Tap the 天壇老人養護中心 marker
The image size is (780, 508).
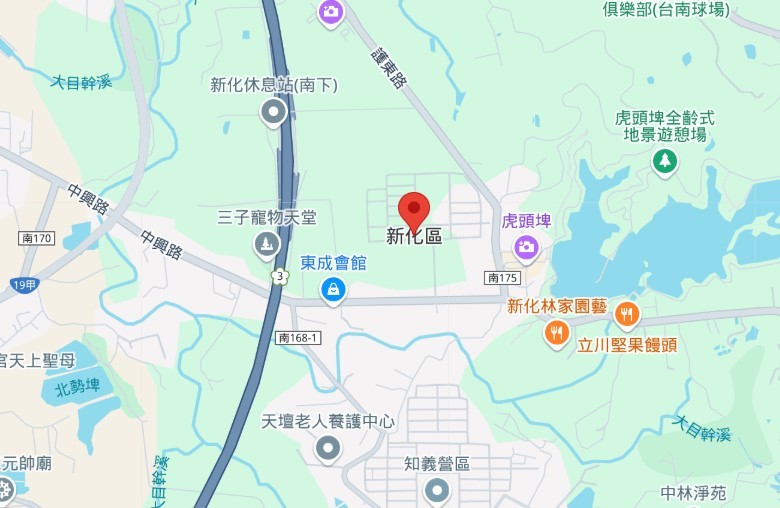pyautogui.click(x=328, y=449)
